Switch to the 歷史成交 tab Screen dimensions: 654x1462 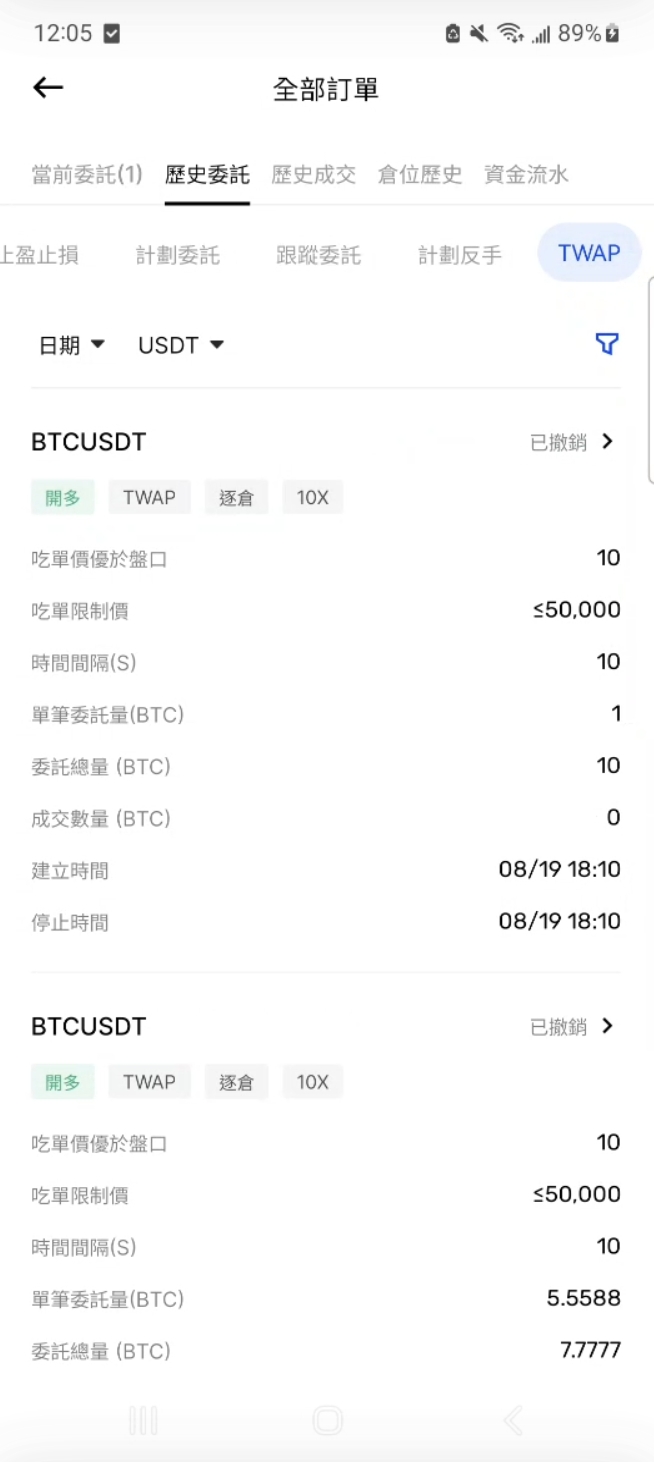click(313, 175)
